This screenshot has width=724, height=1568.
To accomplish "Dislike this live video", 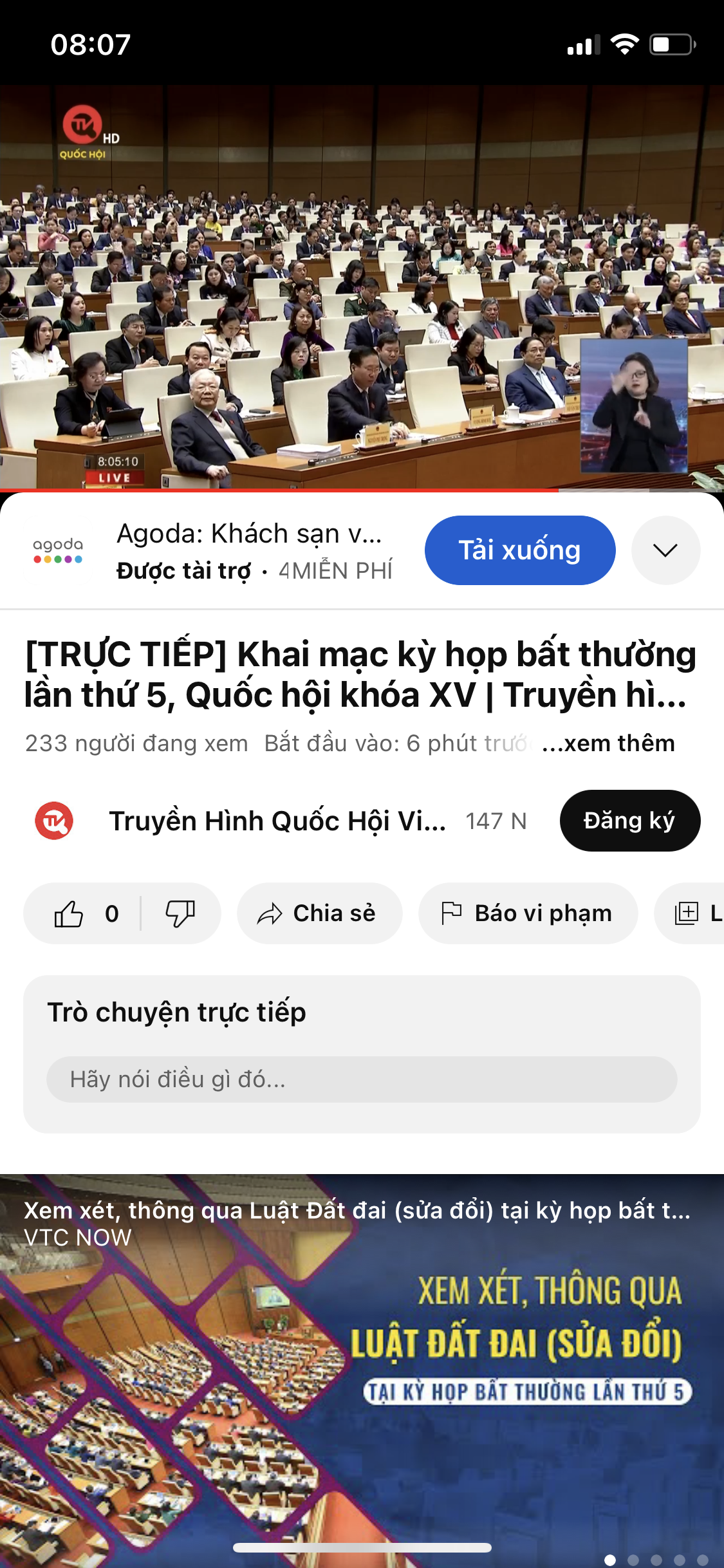I will click(180, 913).
